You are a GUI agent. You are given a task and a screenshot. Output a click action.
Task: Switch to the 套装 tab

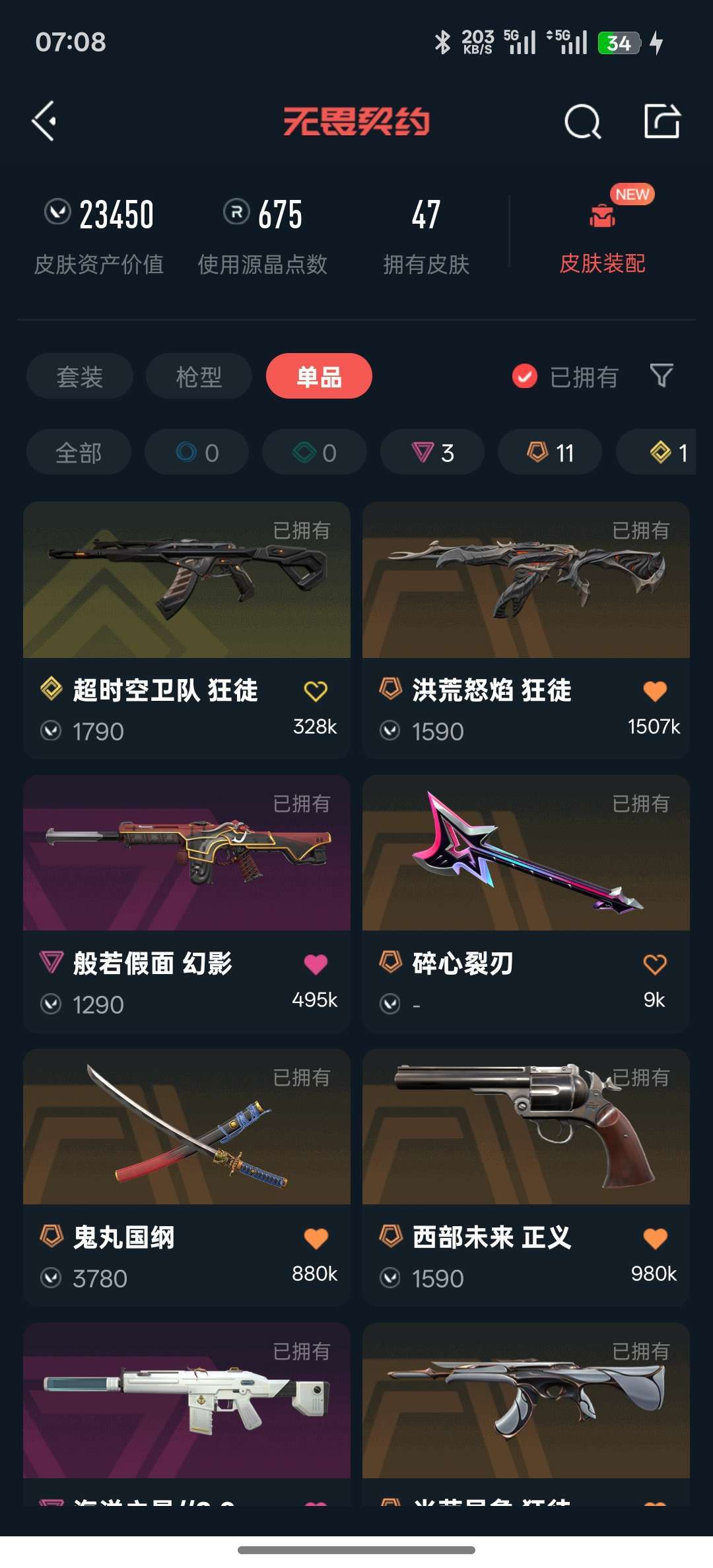[x=80, y=376]
